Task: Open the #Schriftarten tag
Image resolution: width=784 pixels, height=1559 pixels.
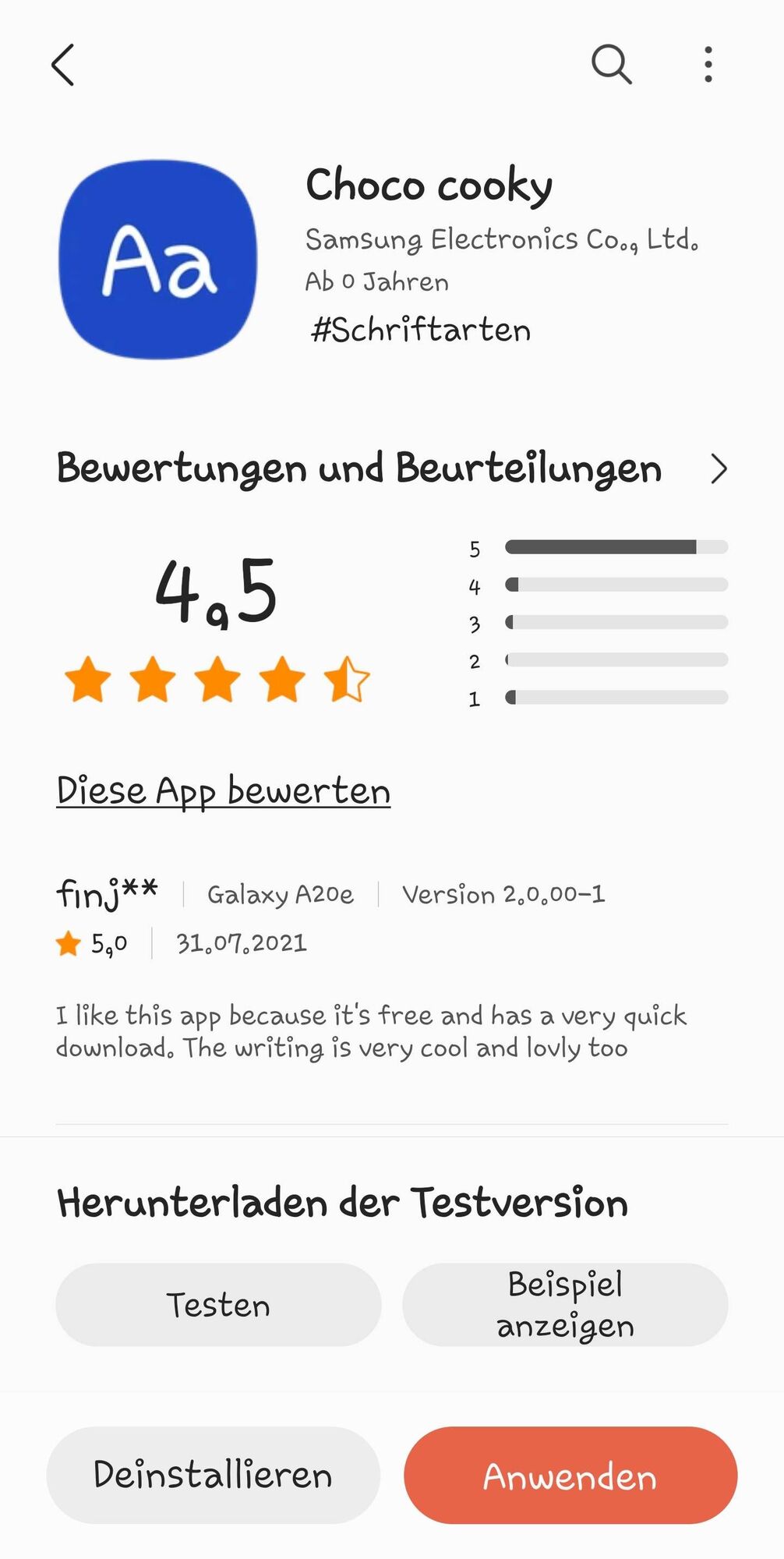Action: pos(421,331)
